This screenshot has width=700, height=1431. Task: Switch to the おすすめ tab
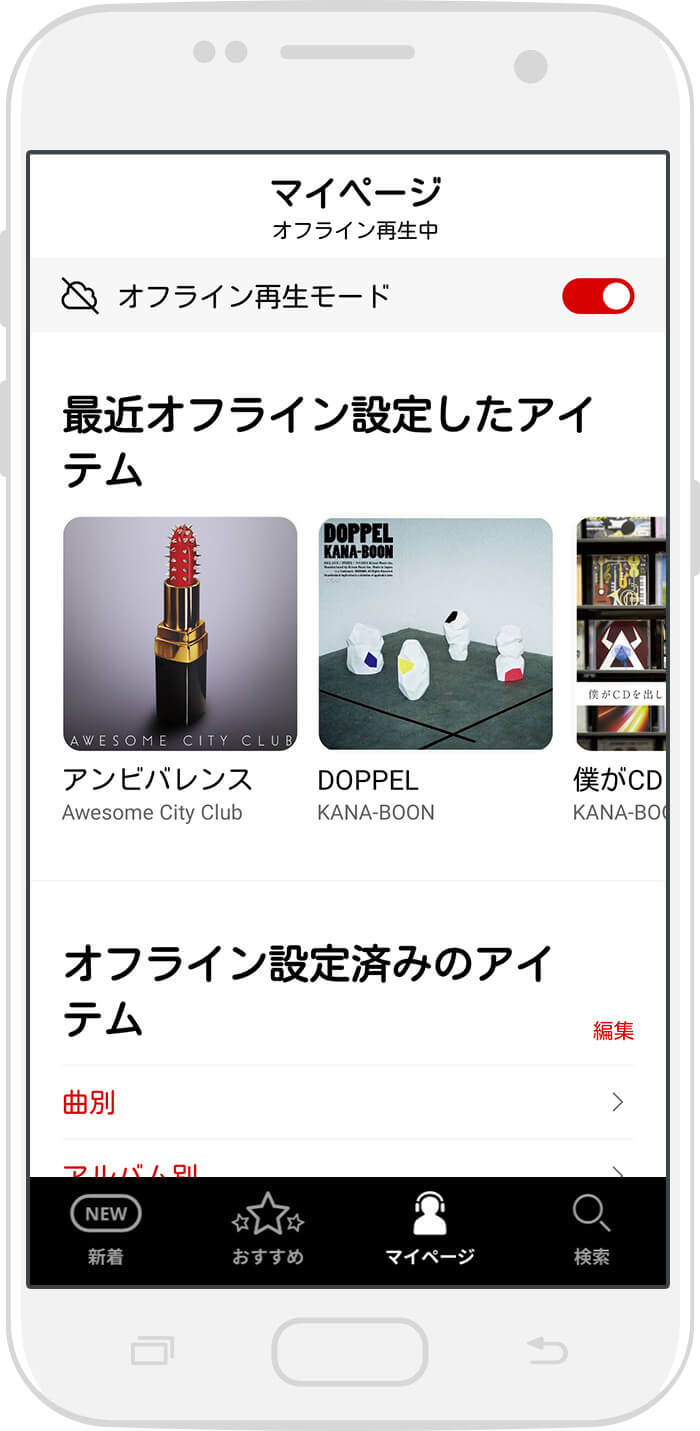(x=268, y=1231)
